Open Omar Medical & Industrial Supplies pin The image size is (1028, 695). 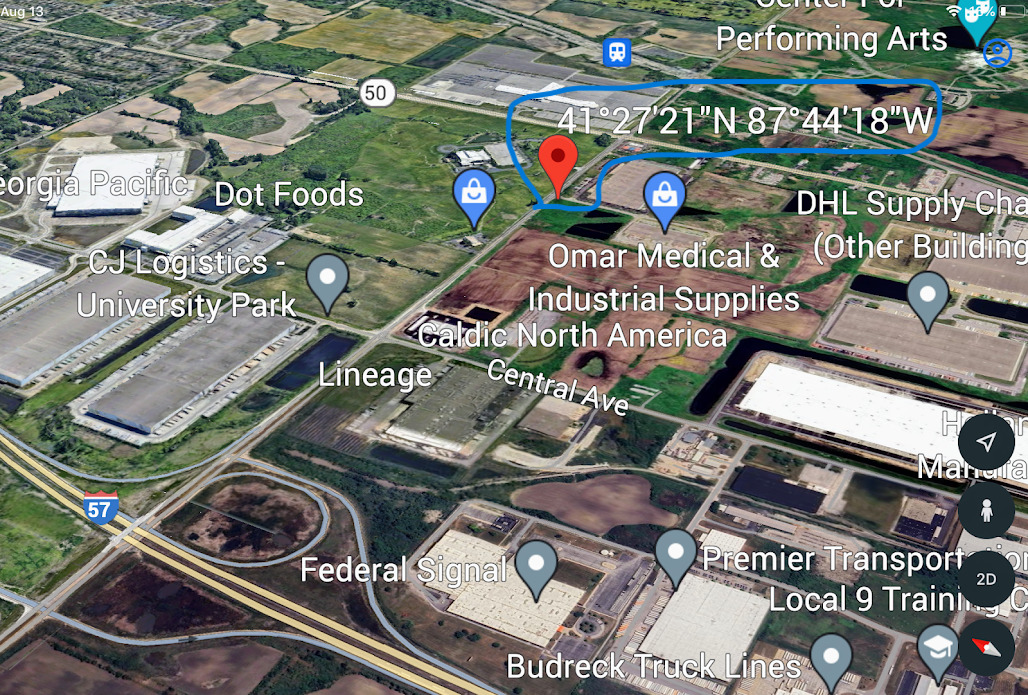(664, 196)
